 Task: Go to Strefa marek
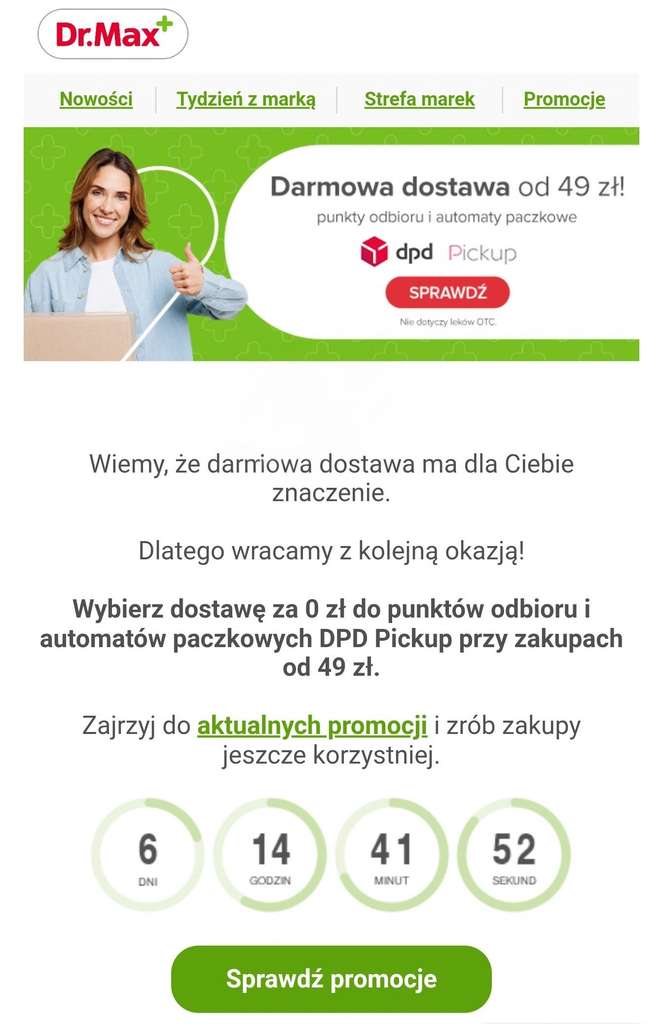(x=419, y=99)
